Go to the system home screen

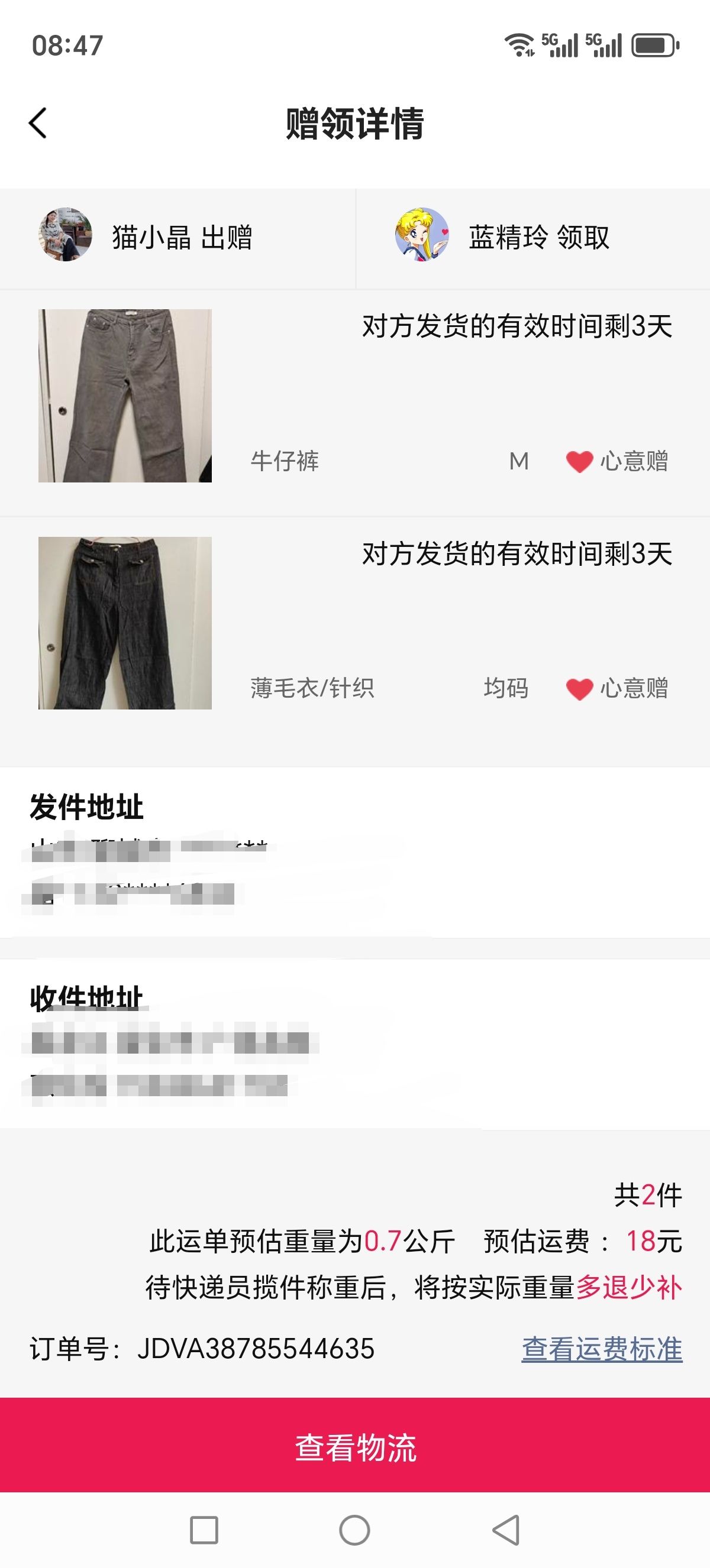354,1530
